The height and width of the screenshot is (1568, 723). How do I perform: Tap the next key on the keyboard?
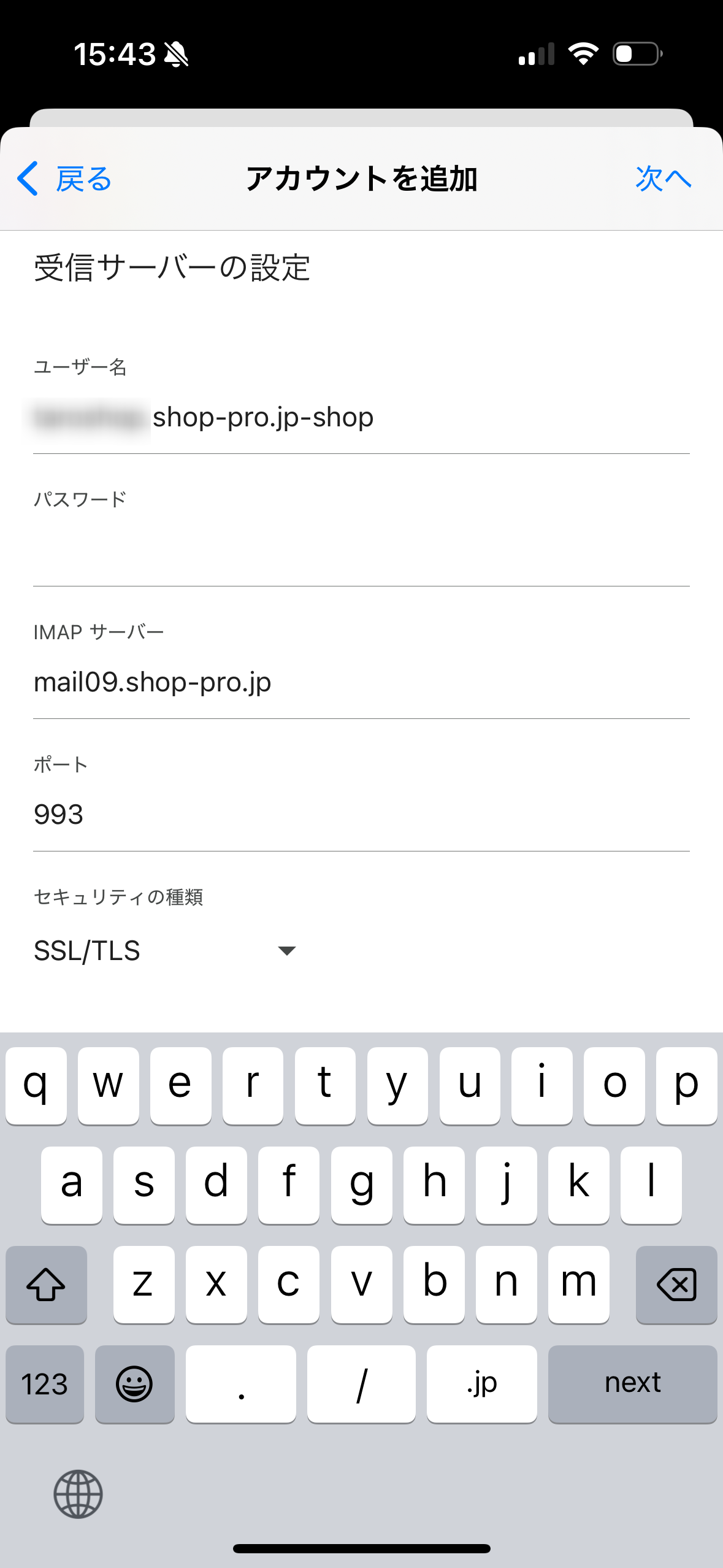(632, 1383)
